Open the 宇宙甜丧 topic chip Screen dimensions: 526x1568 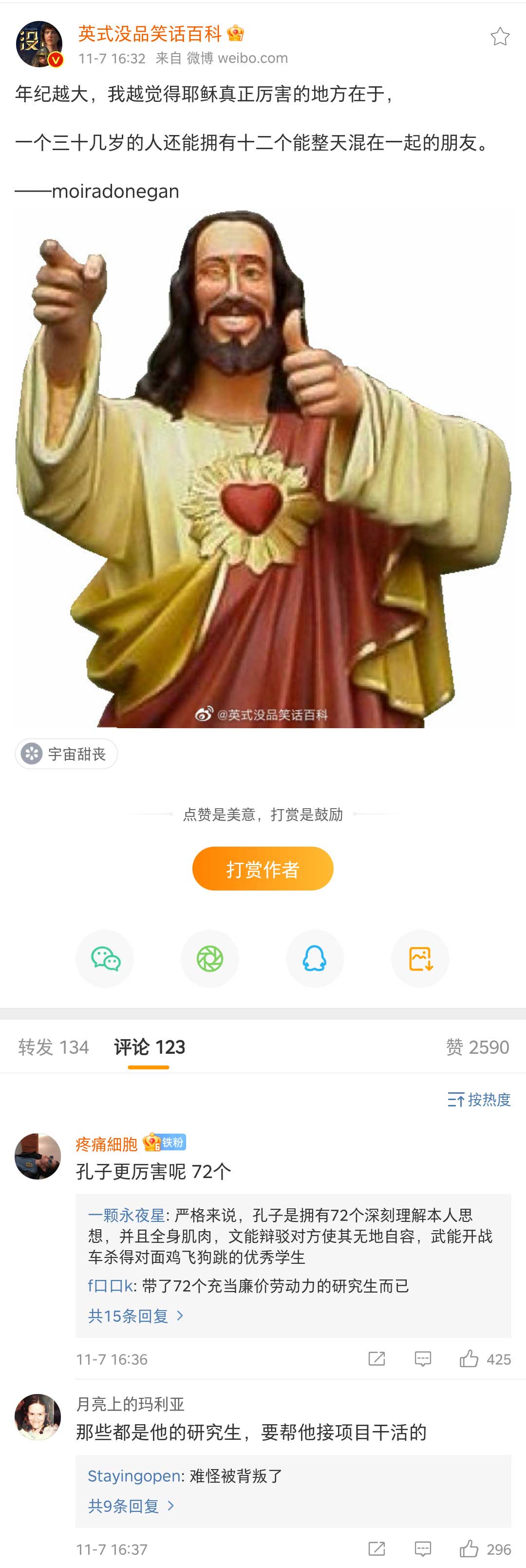coord(66,754)
